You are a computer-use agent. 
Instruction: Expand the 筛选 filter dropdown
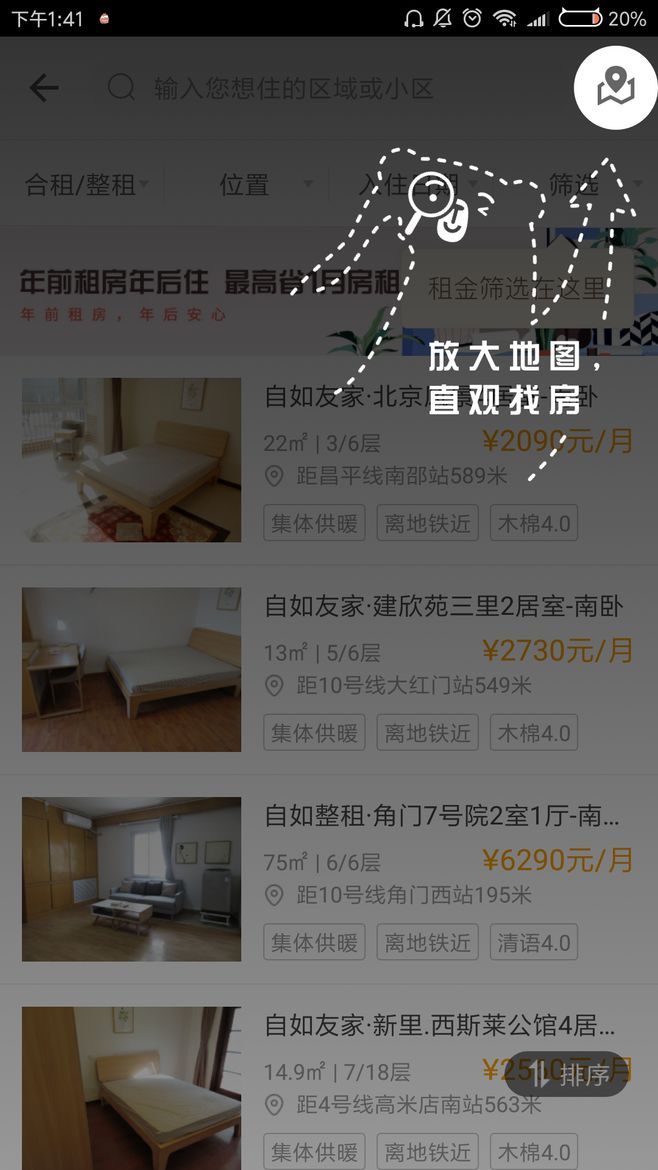tap(584, 184)
